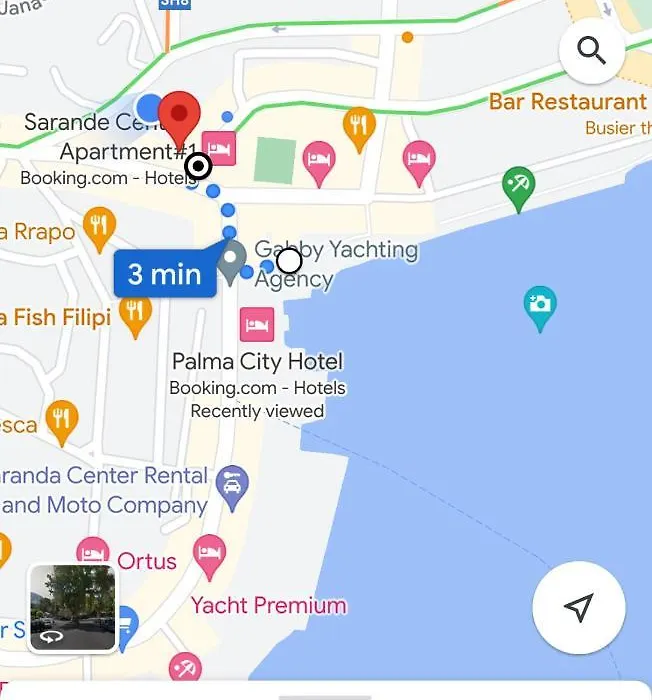Tap the Fish Filipi restaurant marker
The width and height of the screenshot is (652, 700).
pyautogui.click(x=134, y=314)
